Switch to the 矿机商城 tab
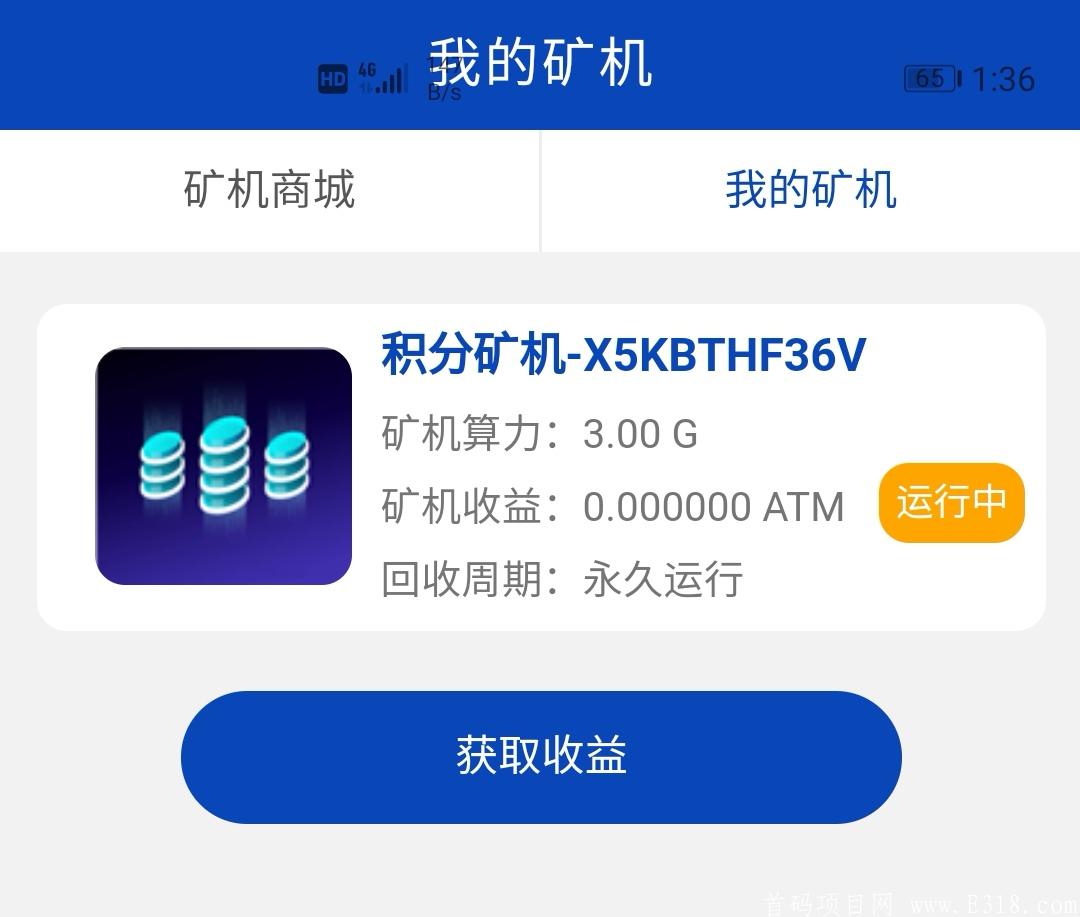 coord(269,190)
